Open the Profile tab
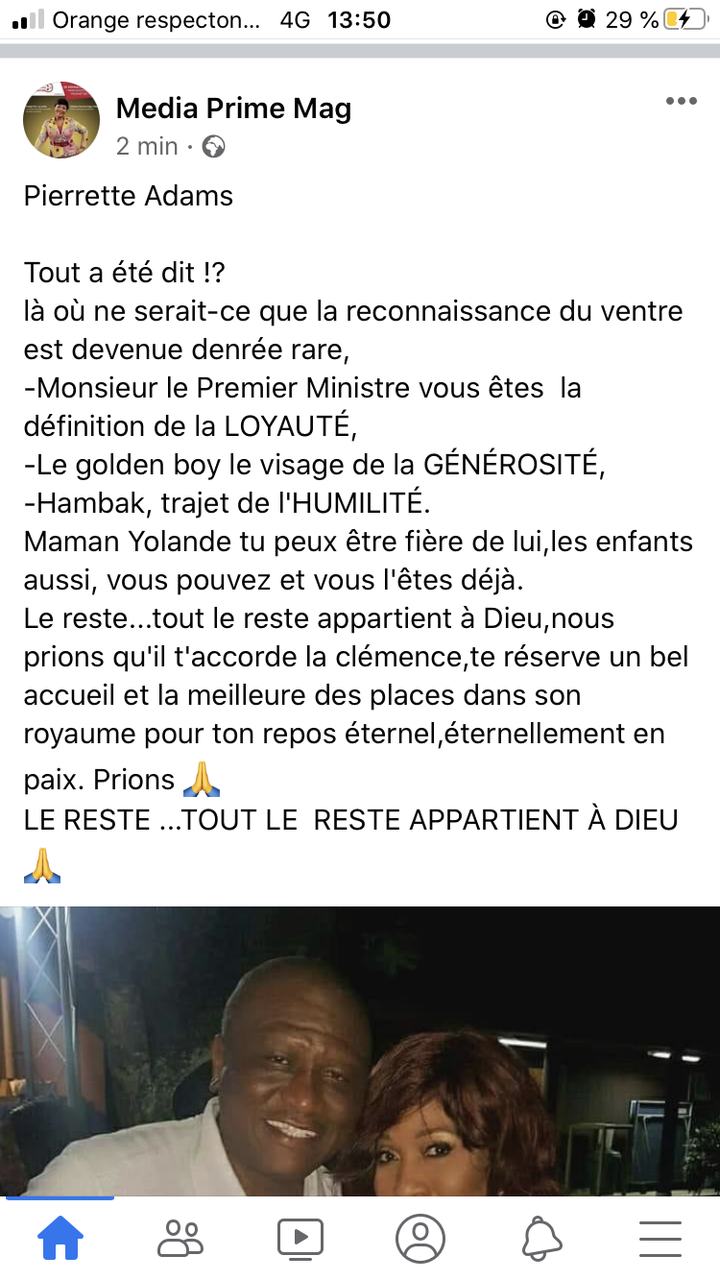 coord(420,1239)
